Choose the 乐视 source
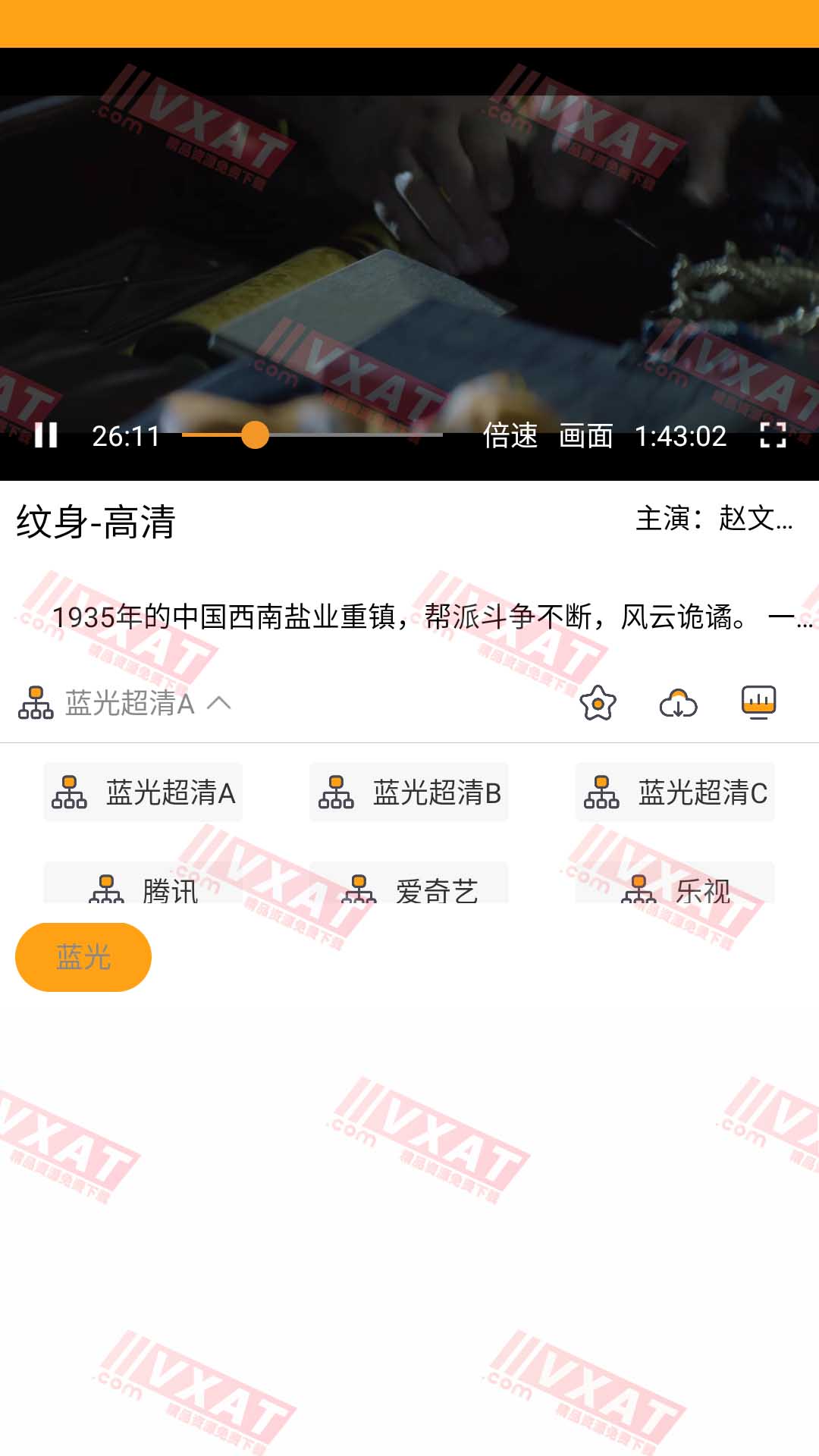This screenshot has width=819, height=1456. point(675,886)
